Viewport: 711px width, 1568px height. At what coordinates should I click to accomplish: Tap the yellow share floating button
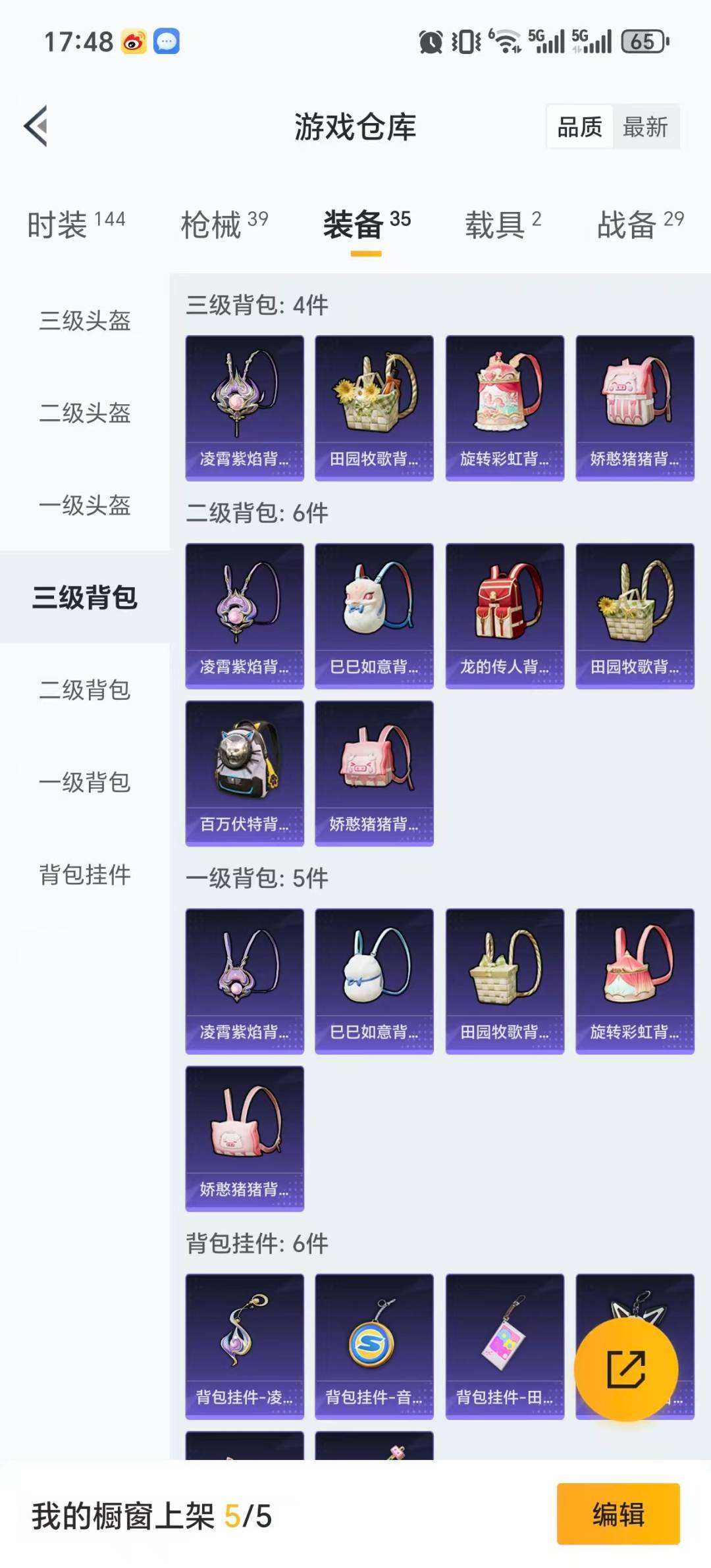point(625,1369)
